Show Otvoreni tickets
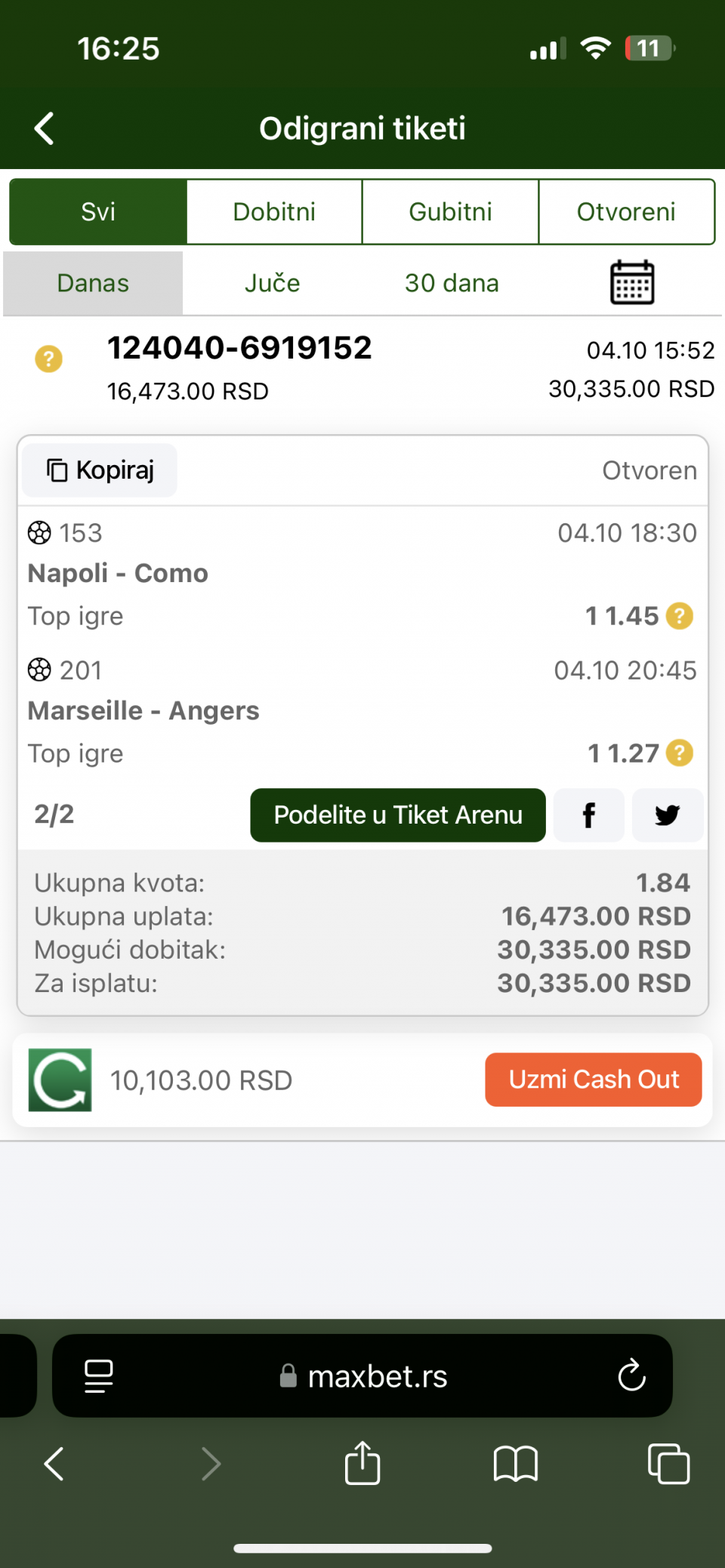The image size is (725, 1568). (626, 211)
